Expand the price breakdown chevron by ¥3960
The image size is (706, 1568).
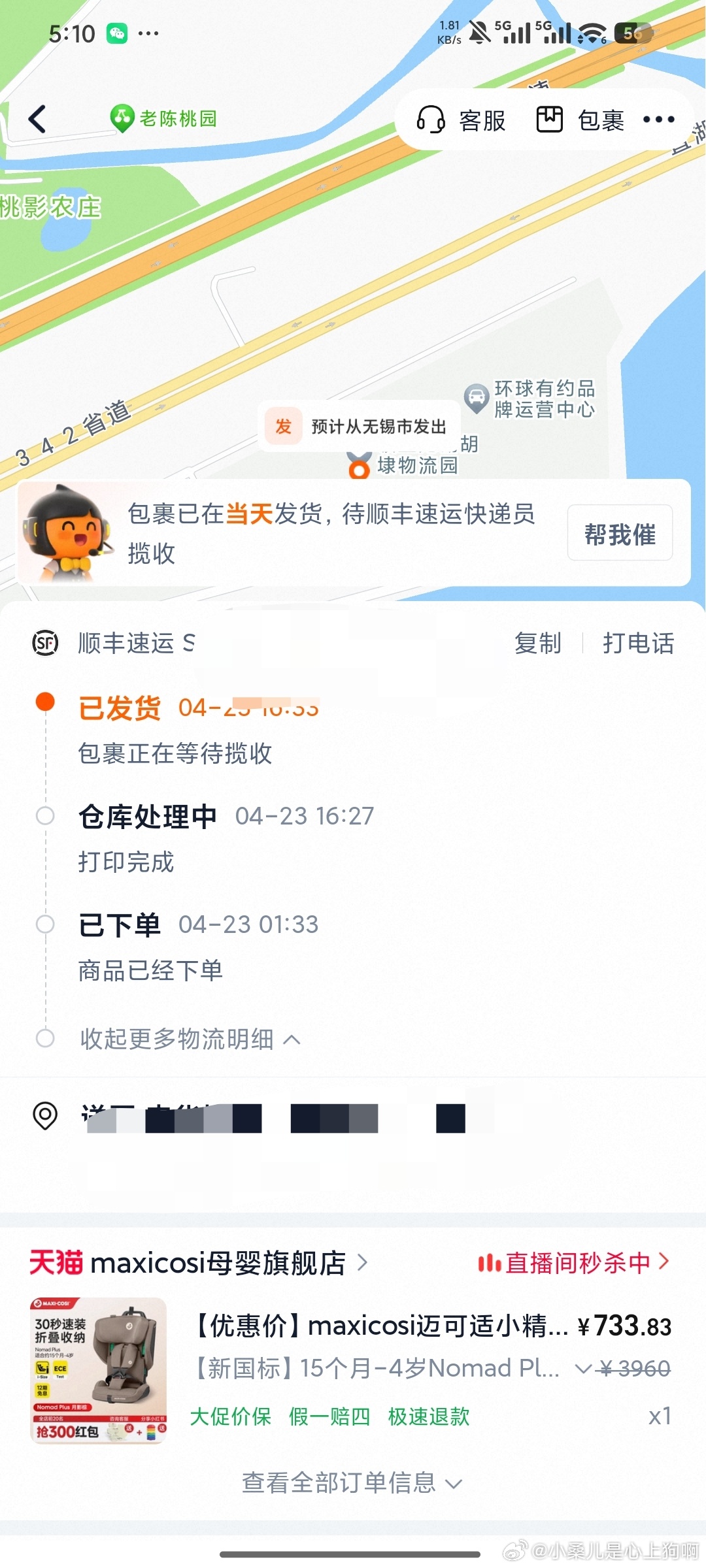583,1368
